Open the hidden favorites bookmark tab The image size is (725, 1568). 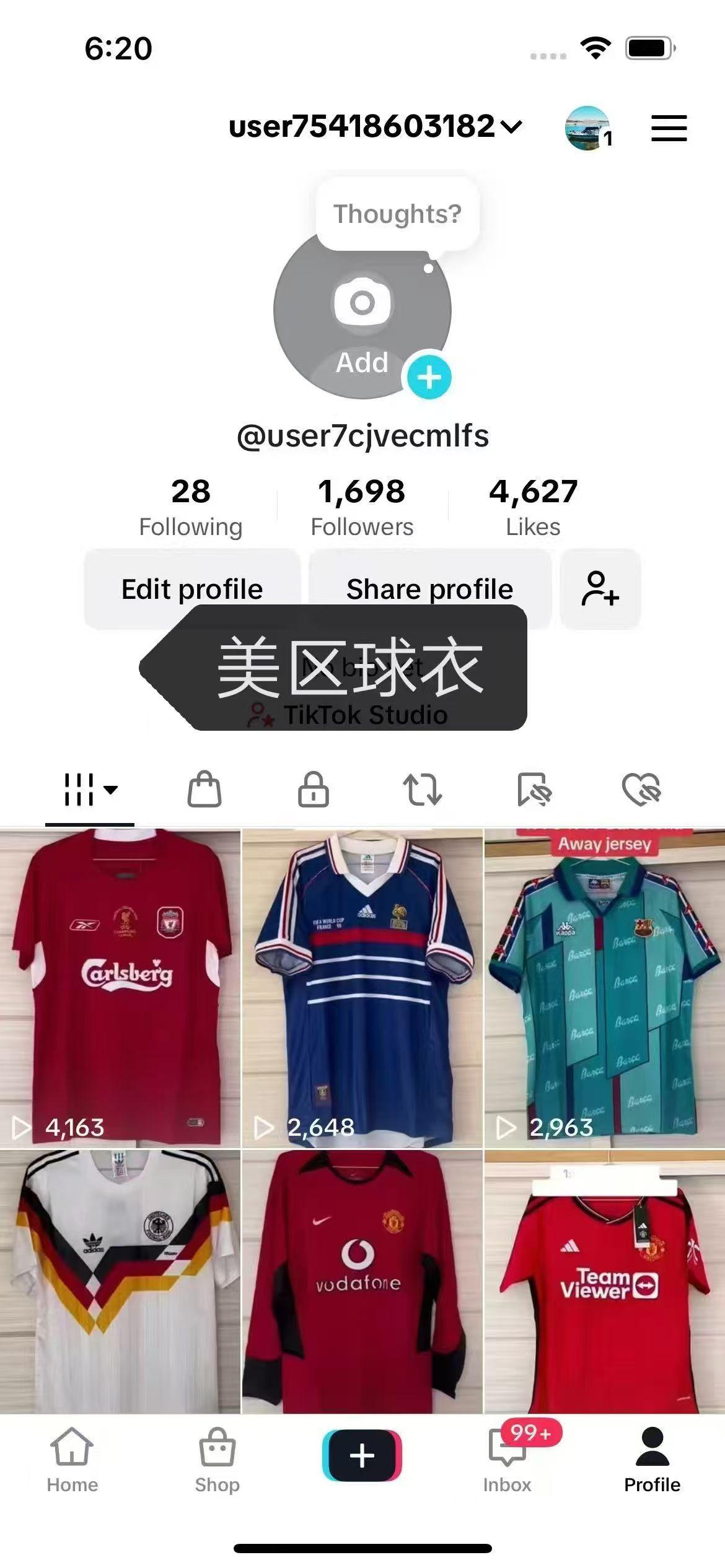tap(534, 790)
